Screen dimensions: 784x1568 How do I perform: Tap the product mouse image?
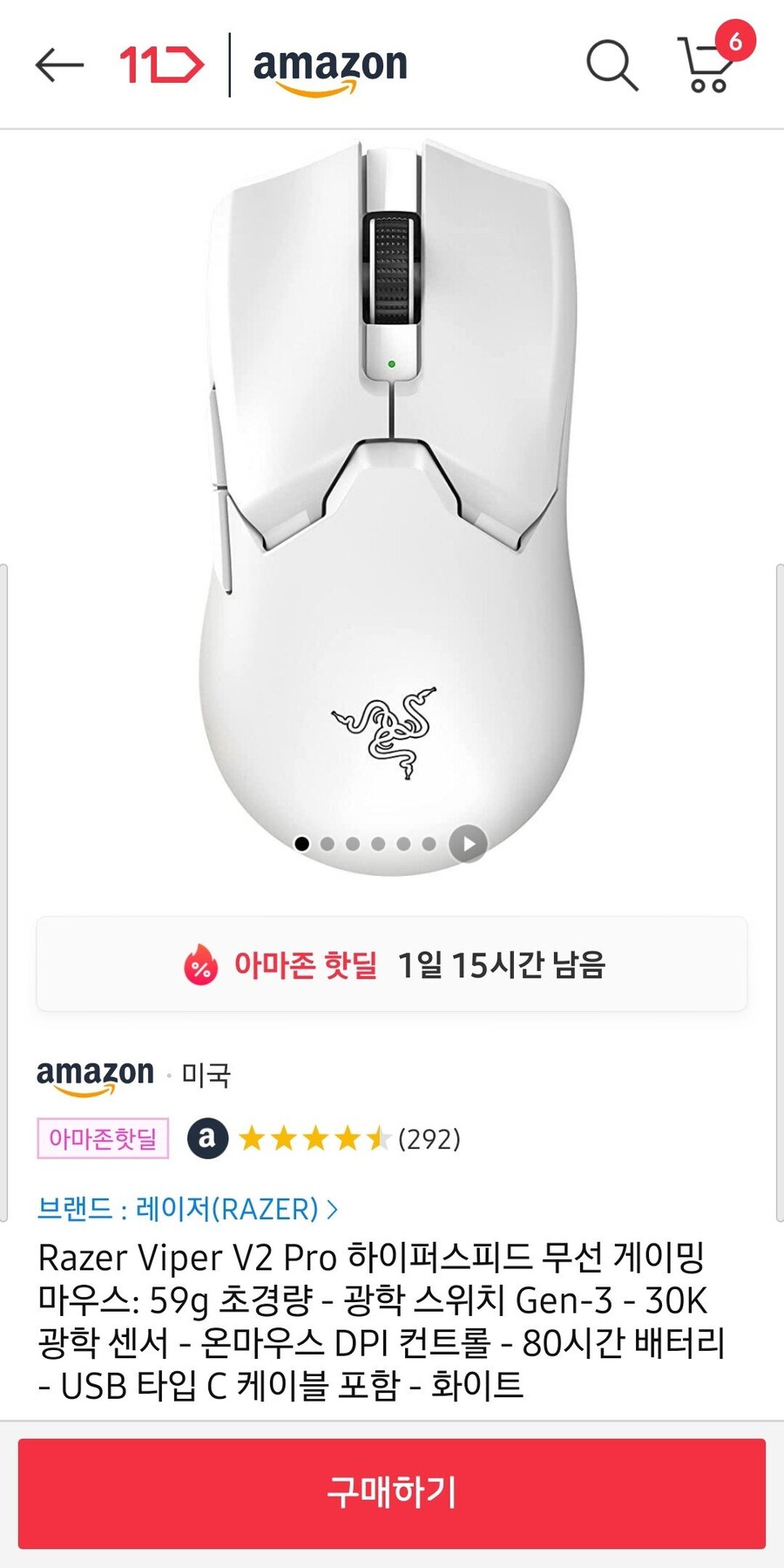click(x=392, y=488)
